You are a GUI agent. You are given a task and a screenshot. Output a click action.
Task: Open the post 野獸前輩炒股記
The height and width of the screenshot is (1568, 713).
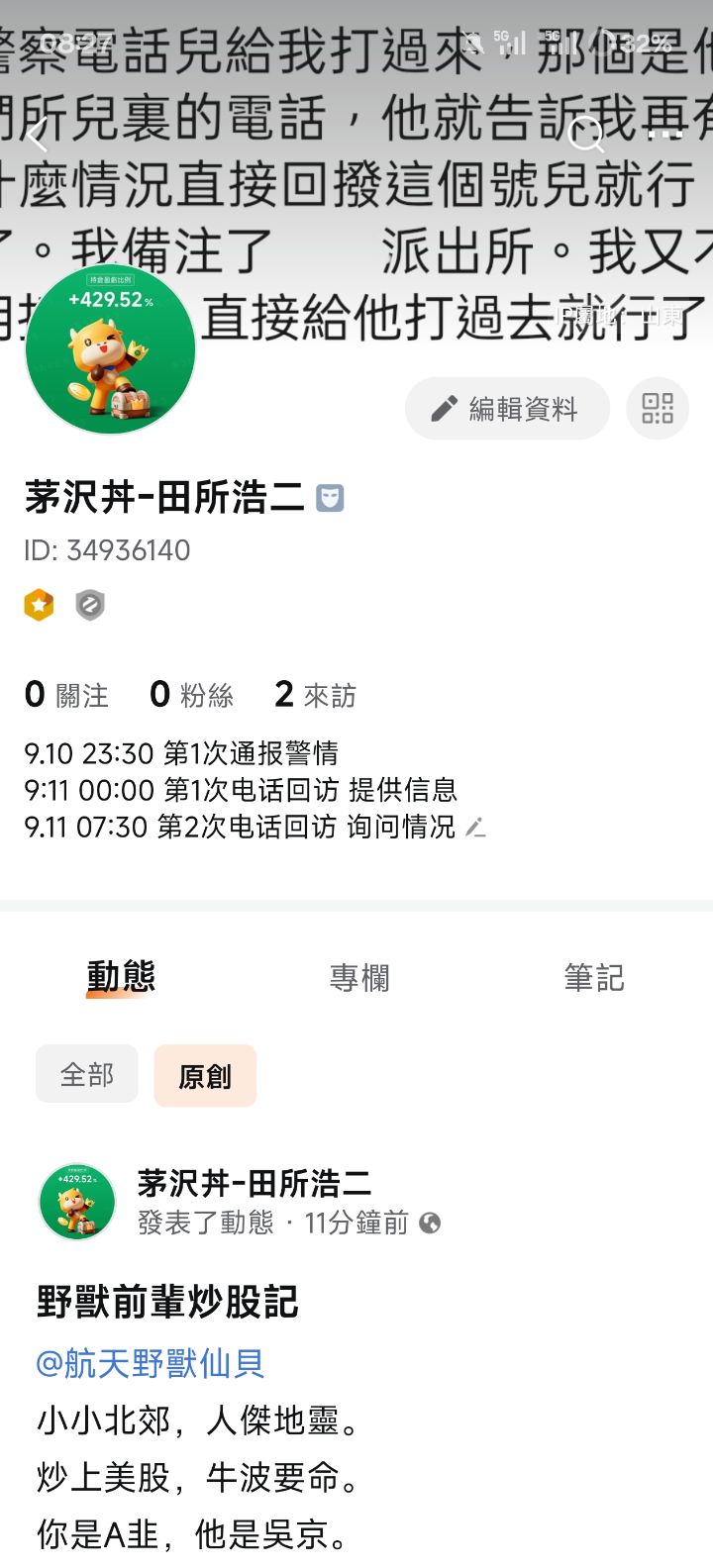[x=167, y=1302]
